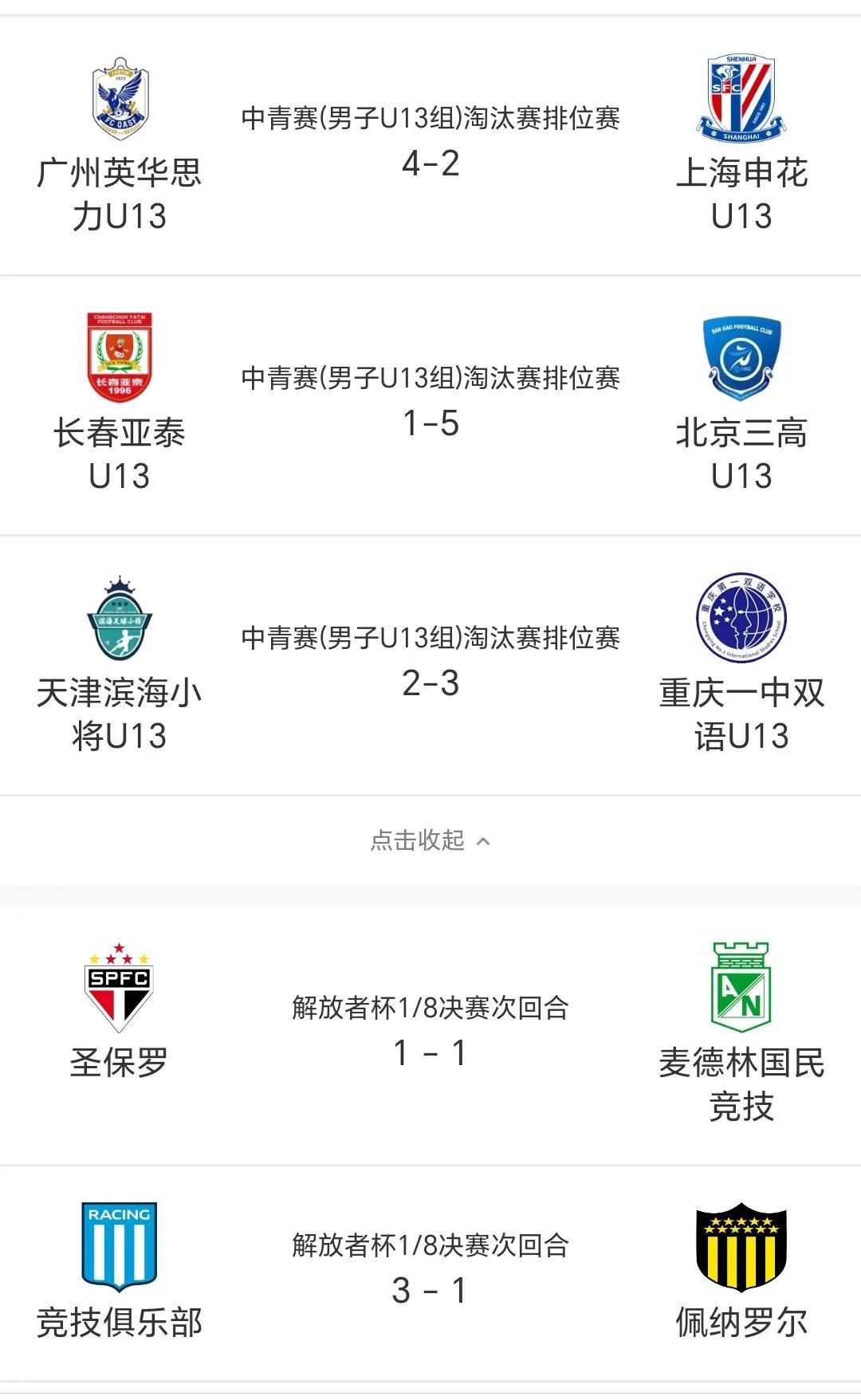
Task: Open 广州英华思力U13 vs 上海申花U13 match
Action: (x=431, y=146)
